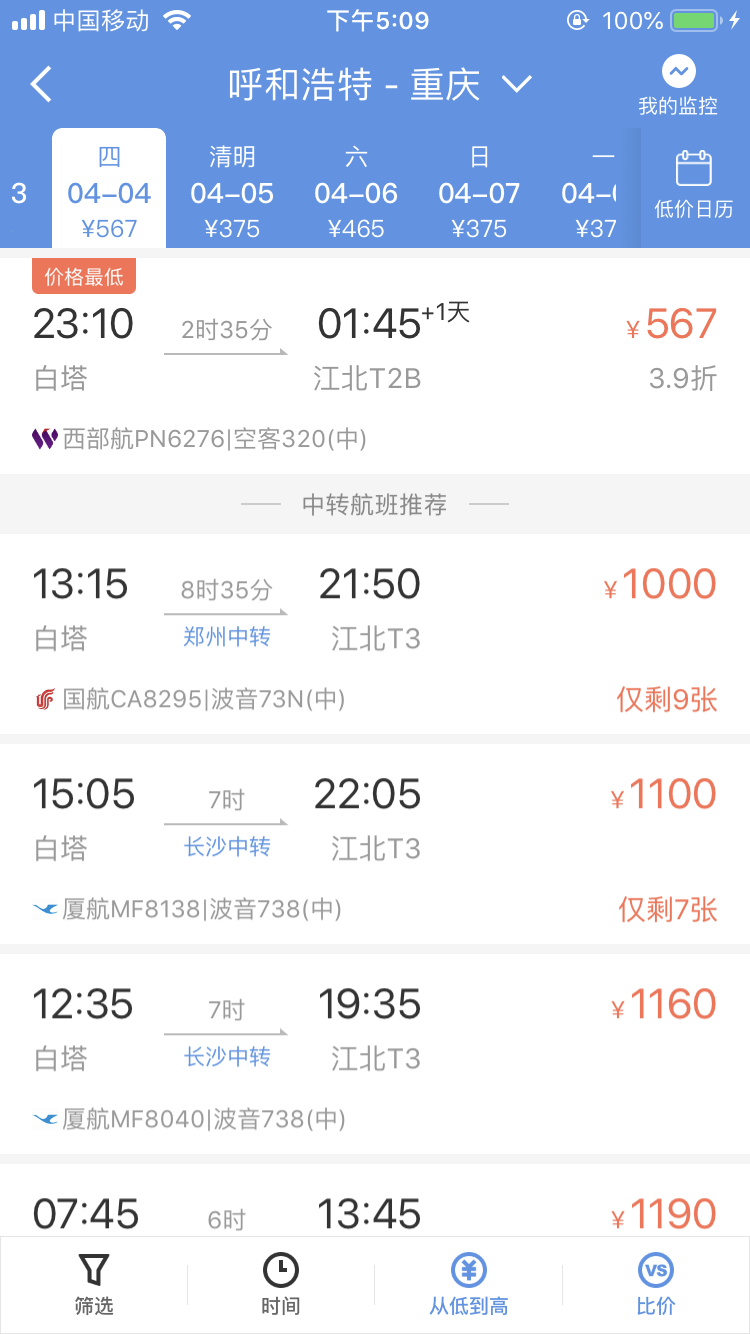This screenshot has width=750, height=1334.
Task: Open the 时间 time sort icon
Action: pos(280,1283)
